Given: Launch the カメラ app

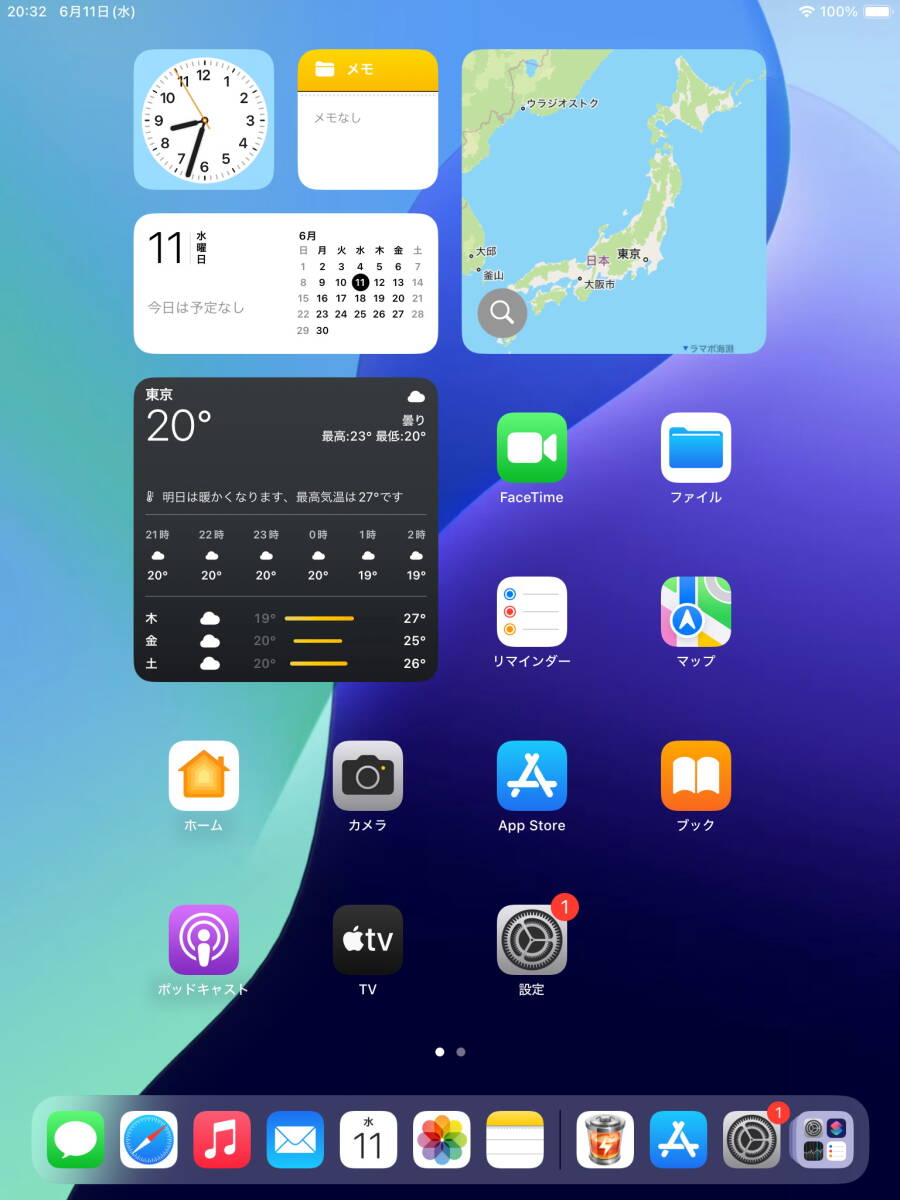Looking at the screenshot, I should click(367, 776).
